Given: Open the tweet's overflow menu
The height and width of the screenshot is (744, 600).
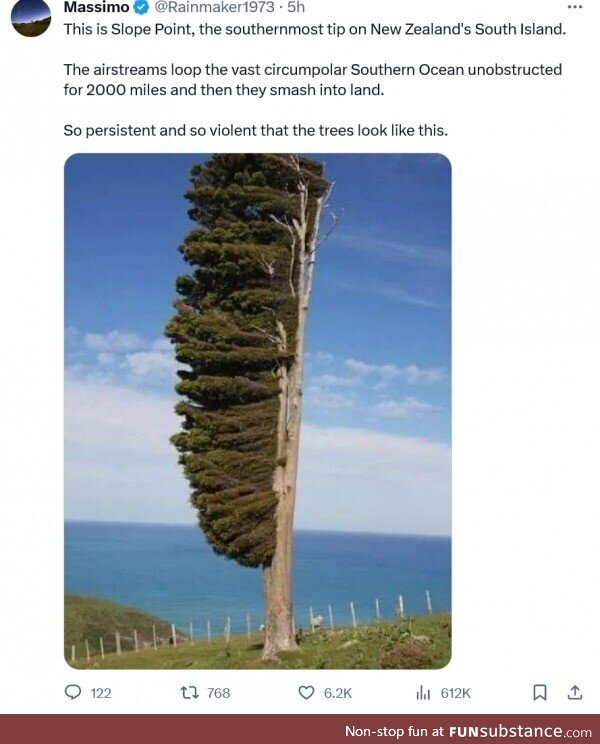Looking at the screenshot, I should click(x=574, y=7).
